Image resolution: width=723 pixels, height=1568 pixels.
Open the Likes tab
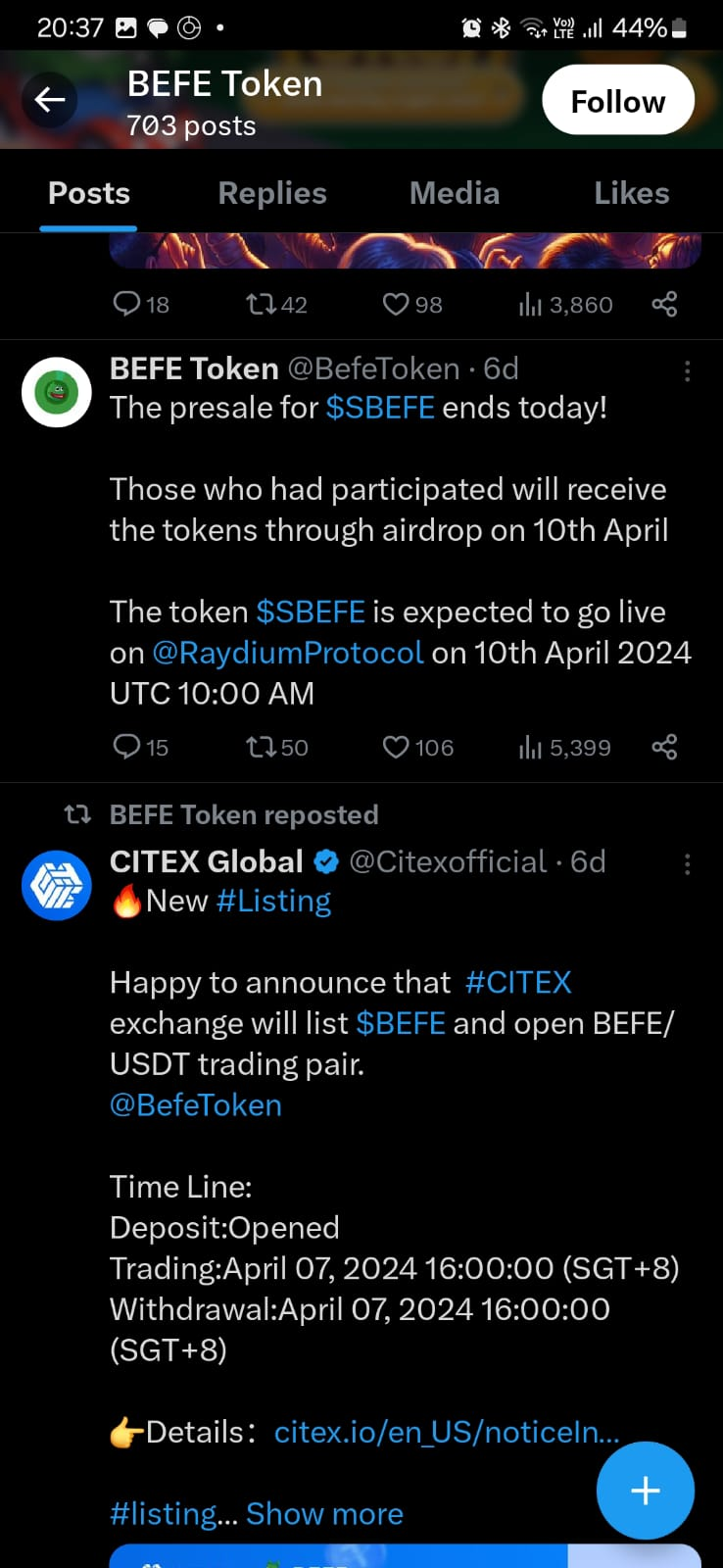pyautogui.click(x=632, y=193)
